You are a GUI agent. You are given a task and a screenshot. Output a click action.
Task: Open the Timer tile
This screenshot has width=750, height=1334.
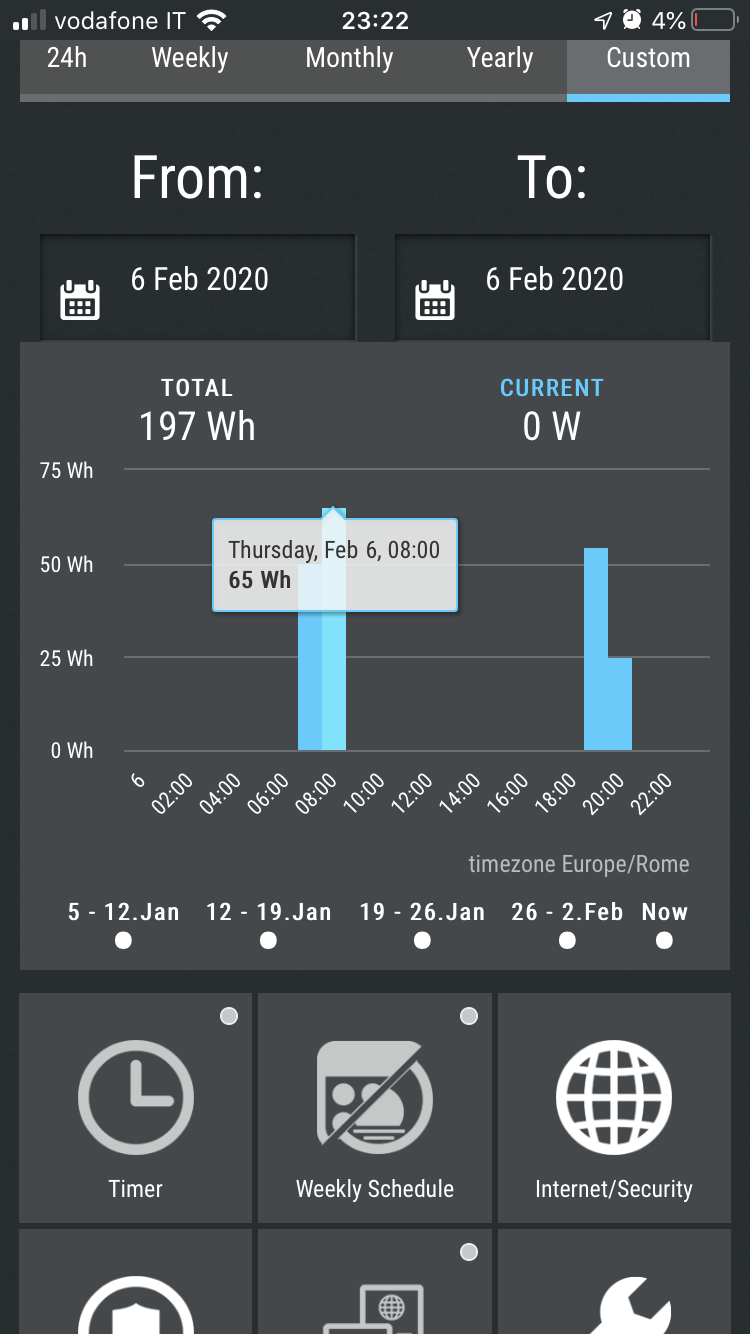coord(136,1107)
